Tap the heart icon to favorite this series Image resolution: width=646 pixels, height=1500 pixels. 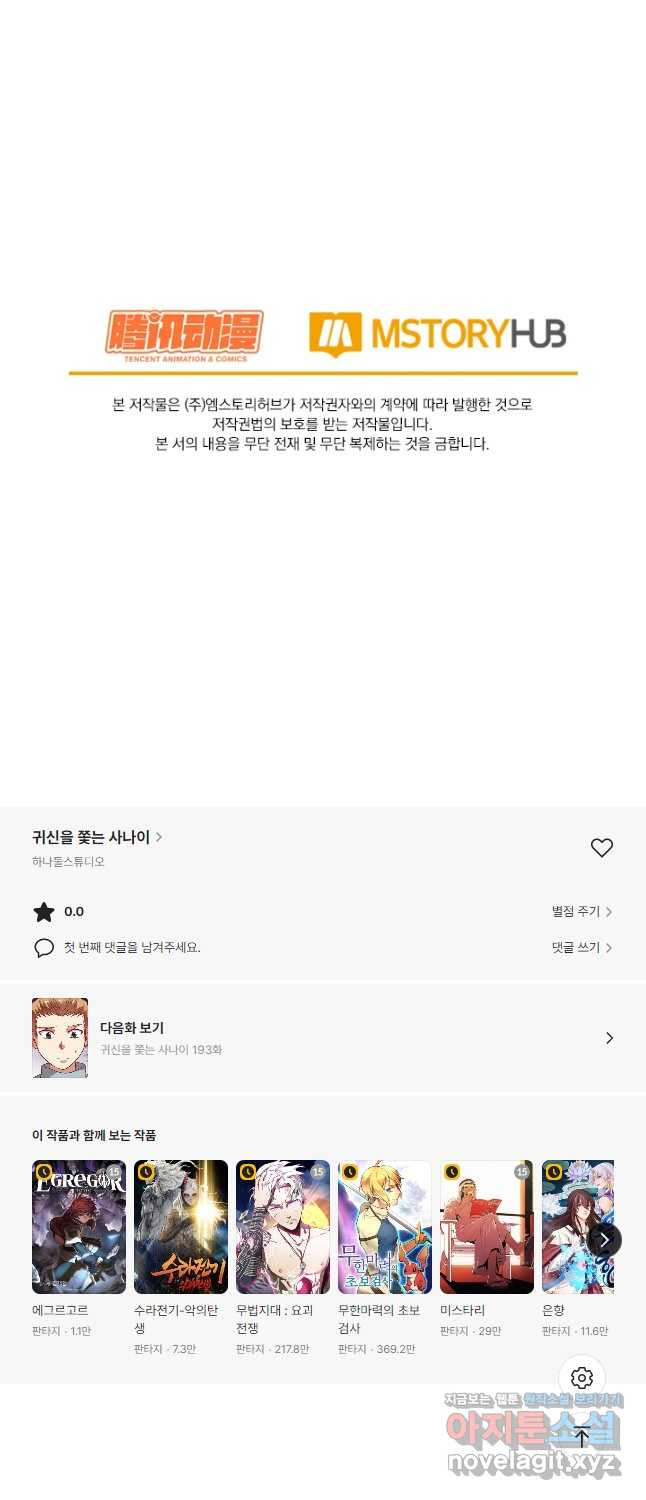(601, 848)
